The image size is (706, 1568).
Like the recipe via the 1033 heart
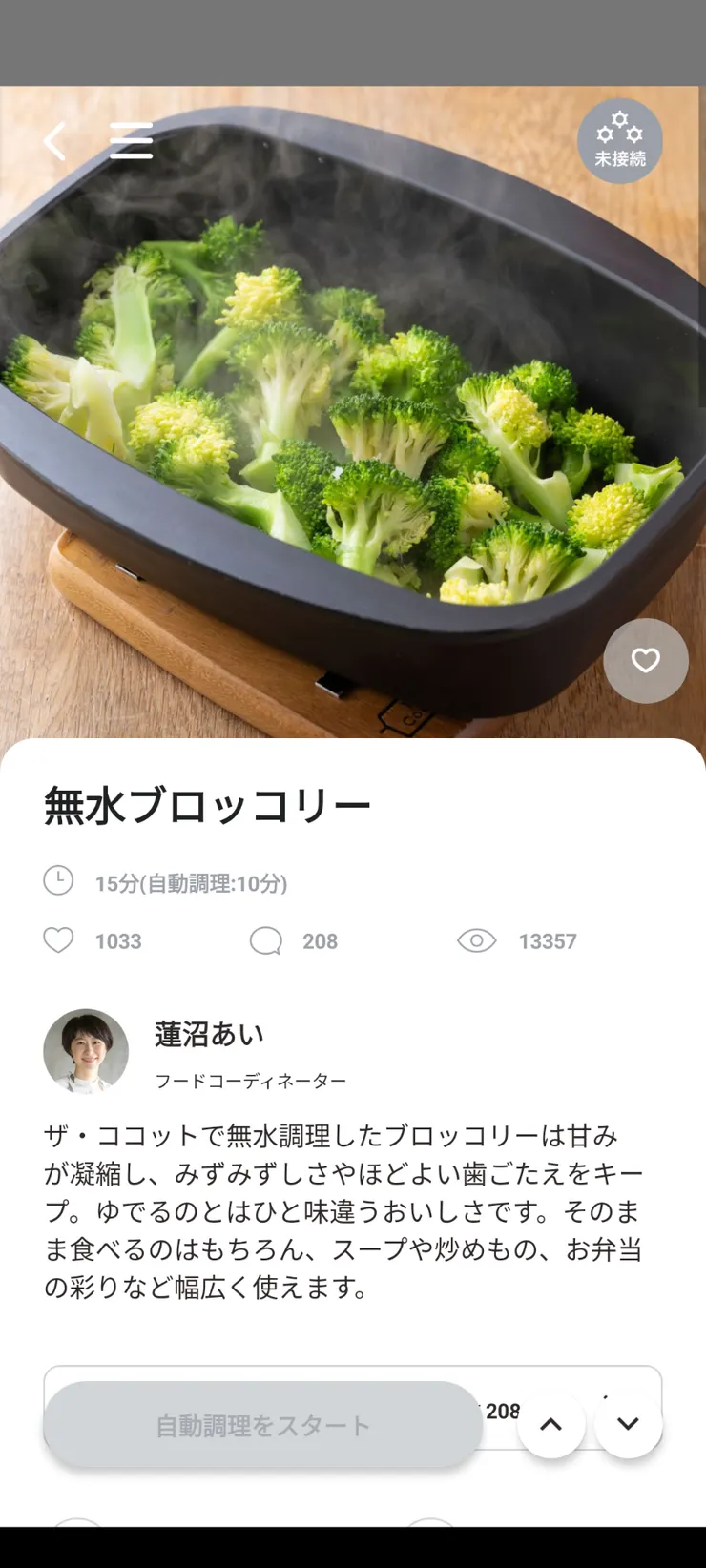58,940
